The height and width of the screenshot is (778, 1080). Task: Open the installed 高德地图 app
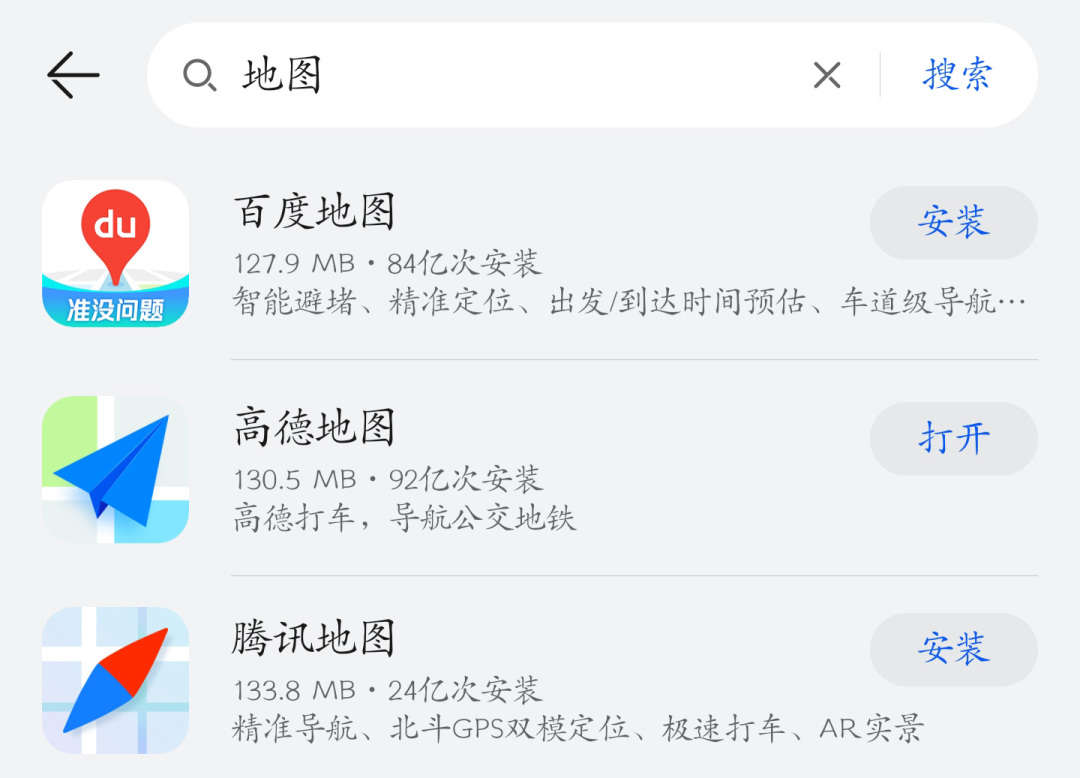953,438
